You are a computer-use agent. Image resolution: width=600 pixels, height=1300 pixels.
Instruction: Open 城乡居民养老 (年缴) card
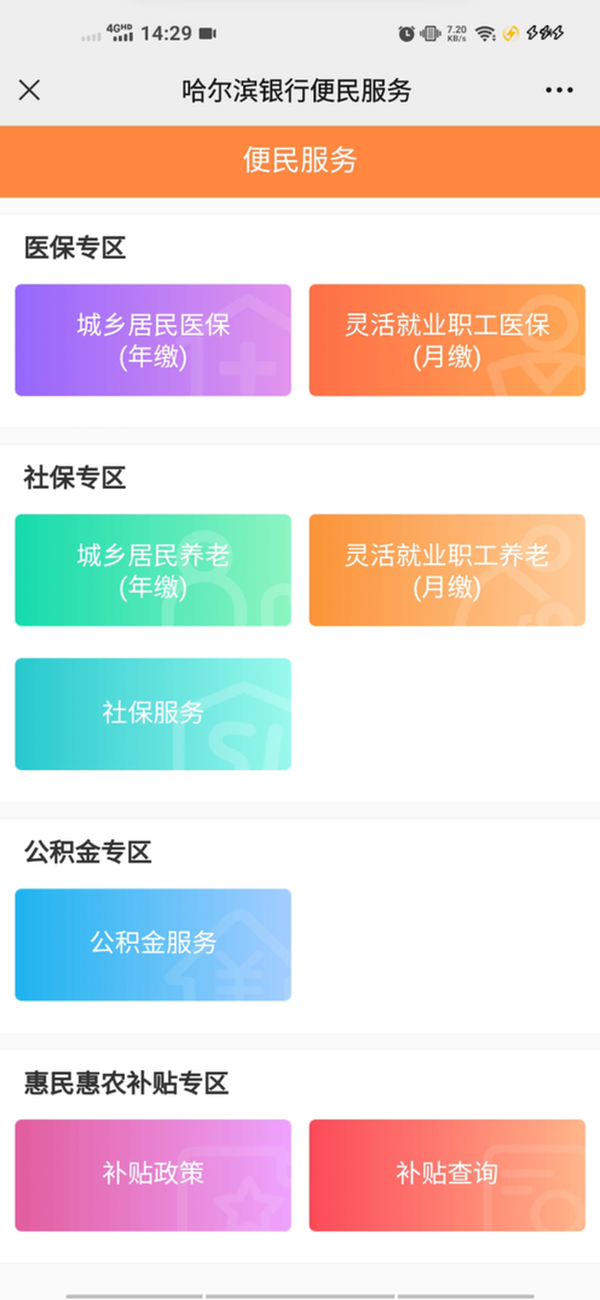pos(153,570)
